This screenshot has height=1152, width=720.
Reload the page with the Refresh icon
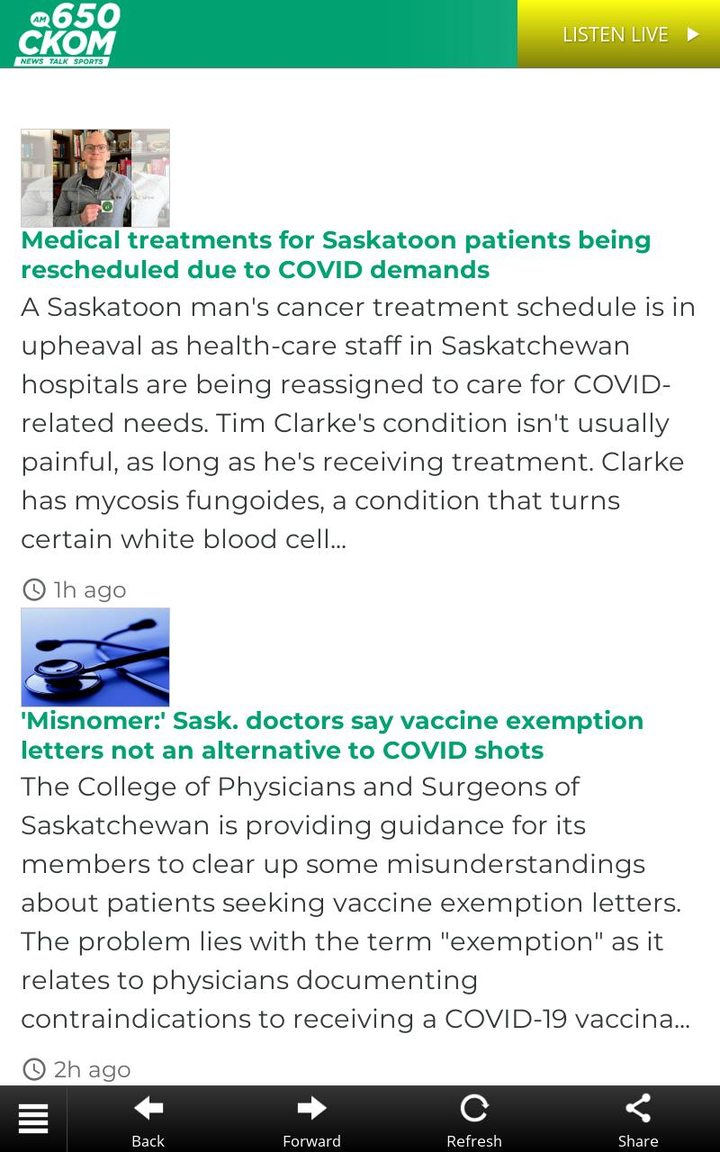pos(474,1107)
